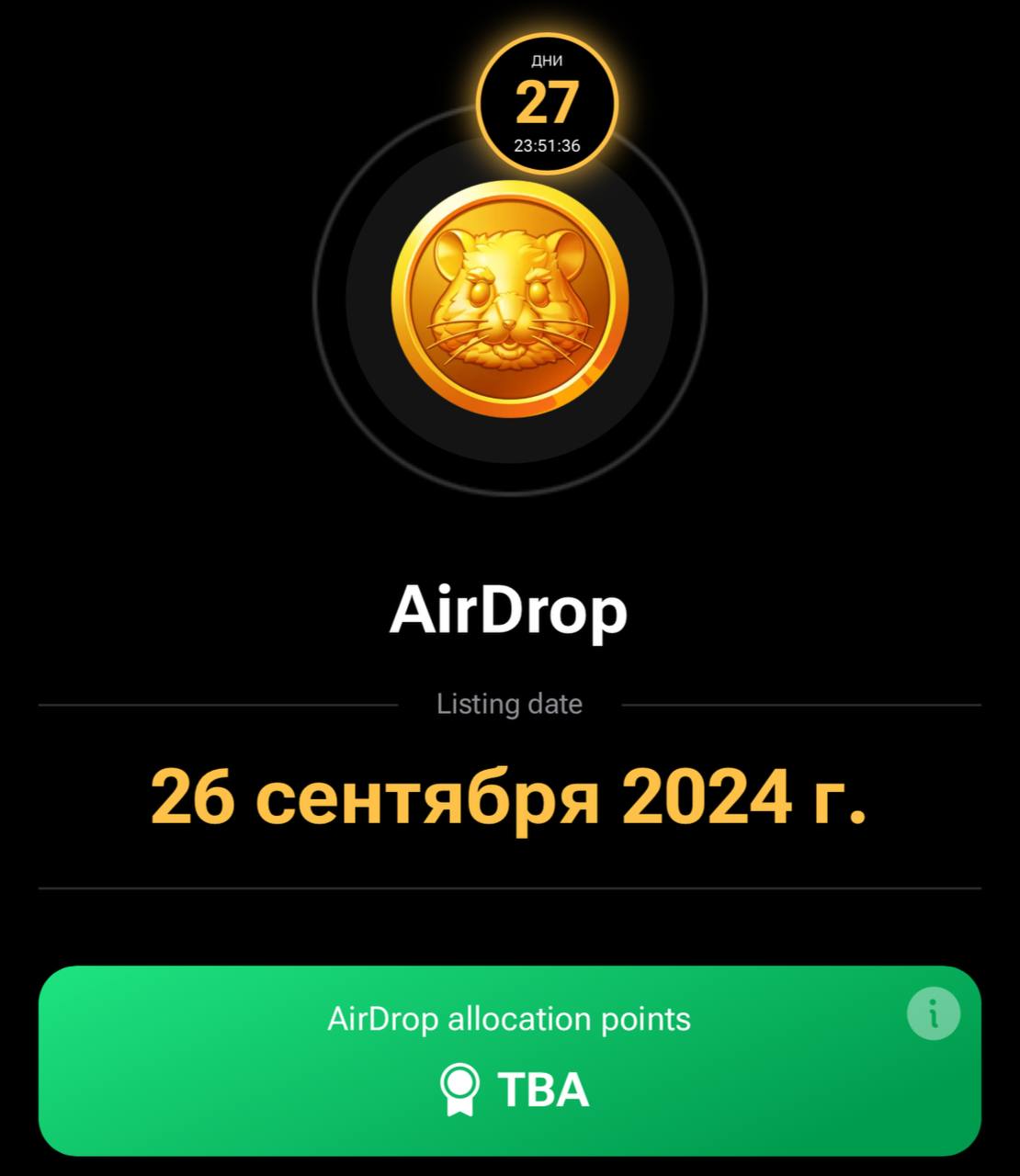Tap the AirDrop allocation points TBA card
Image resolution: width=1020 pixels, height=1176 pixels.
(509, 1061)
